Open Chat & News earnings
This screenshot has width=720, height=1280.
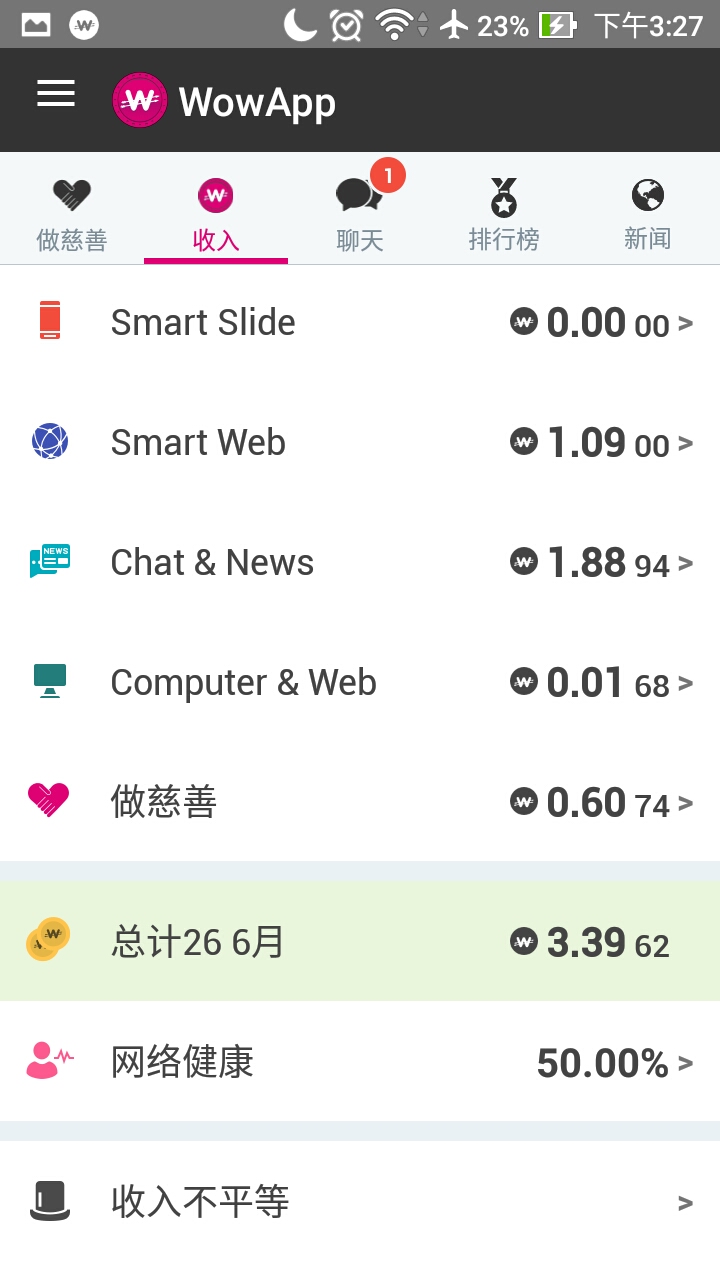coord(360,563)
